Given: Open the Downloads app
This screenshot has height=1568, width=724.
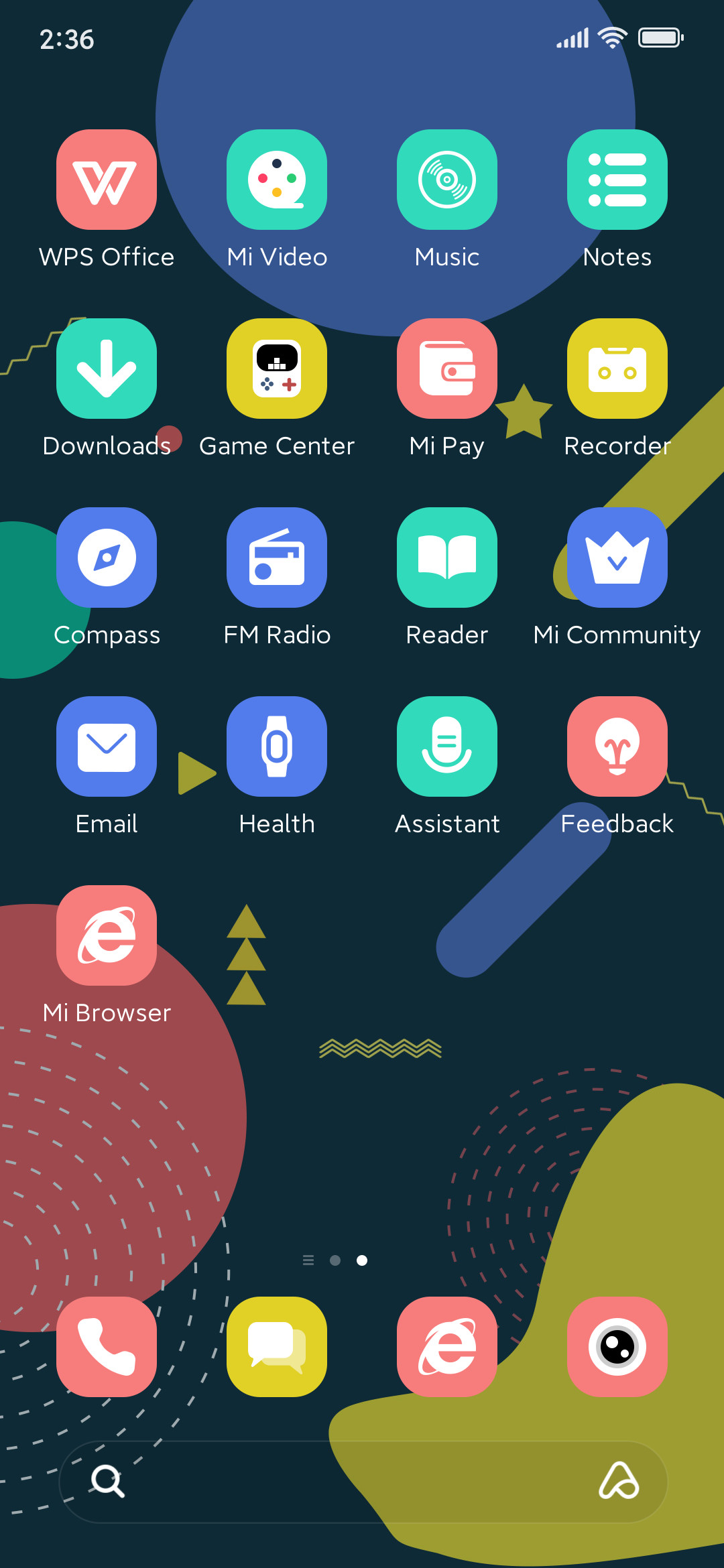Looking at the screenshot, I should pos(107,369).
